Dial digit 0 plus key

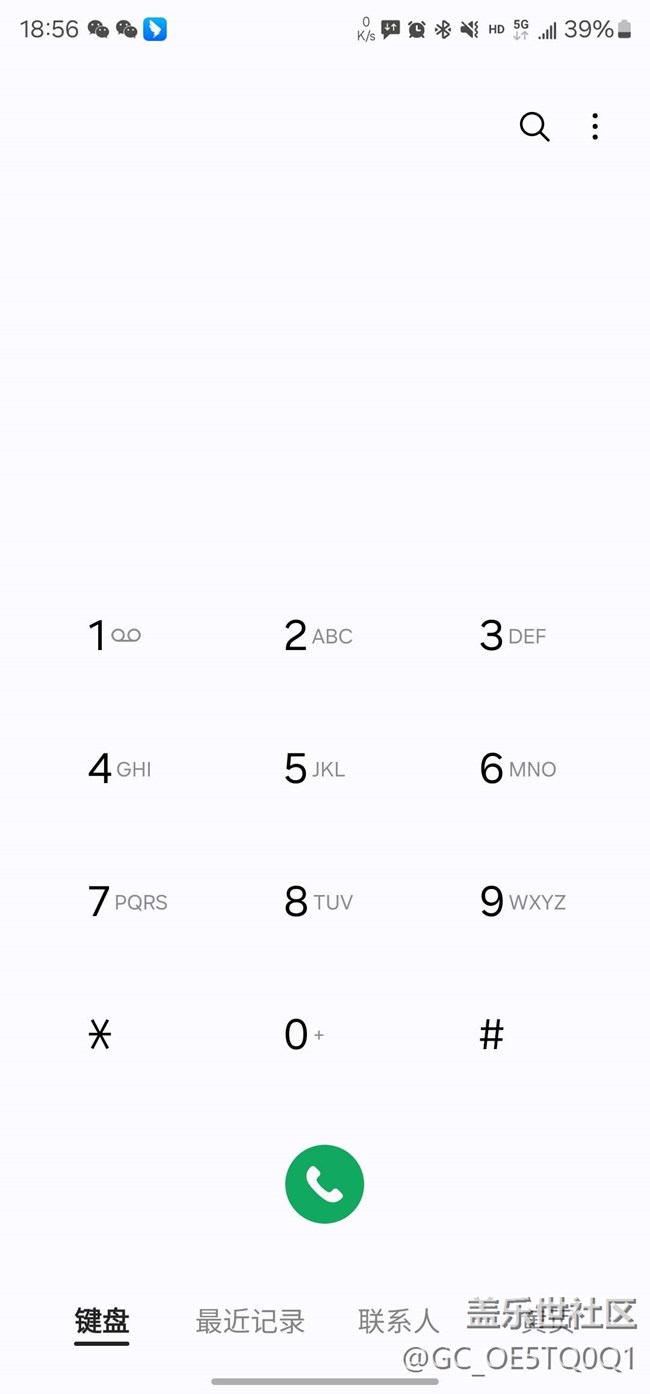point(303,1035)
